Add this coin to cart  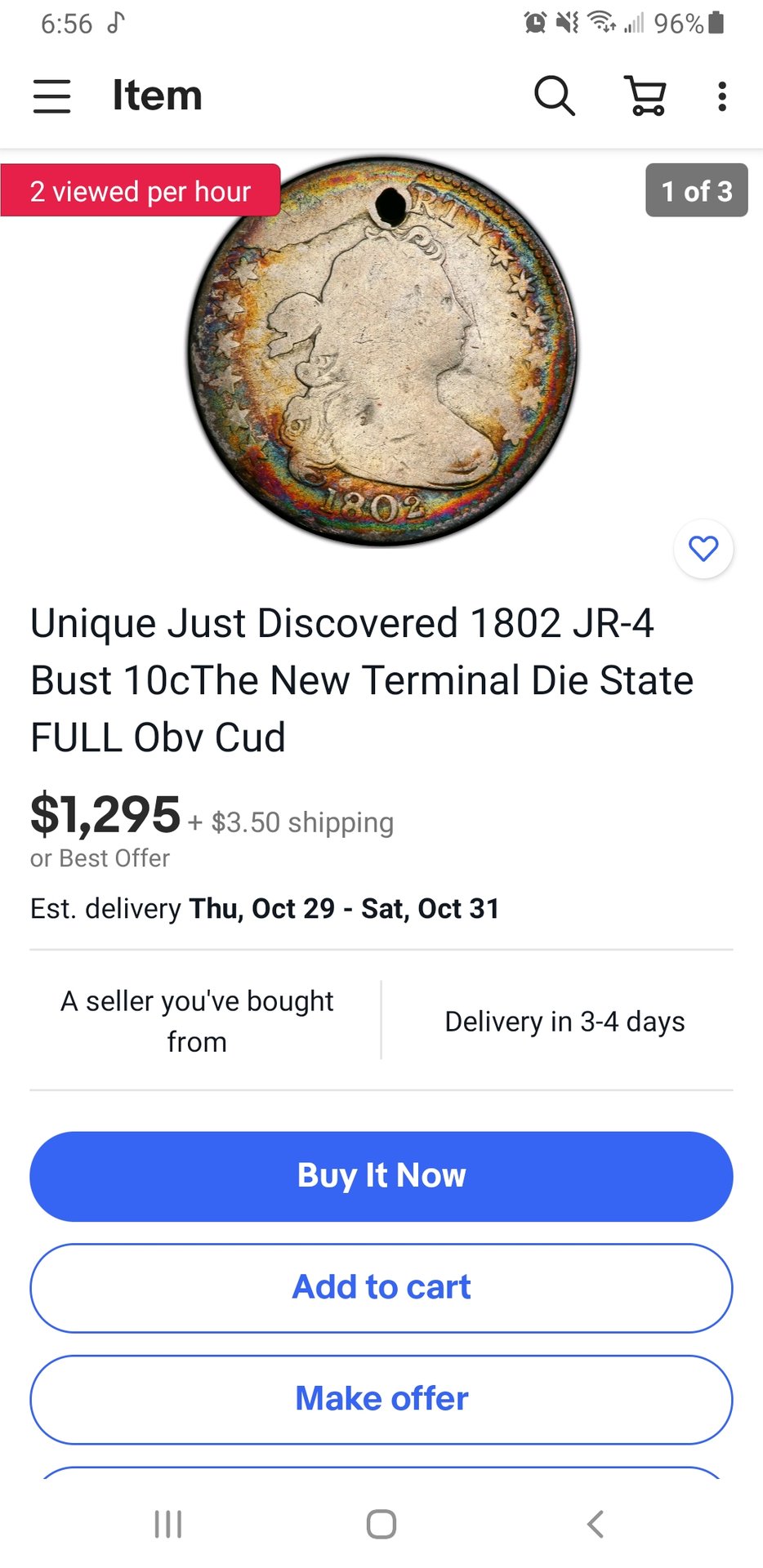[x=381, y=1288]
